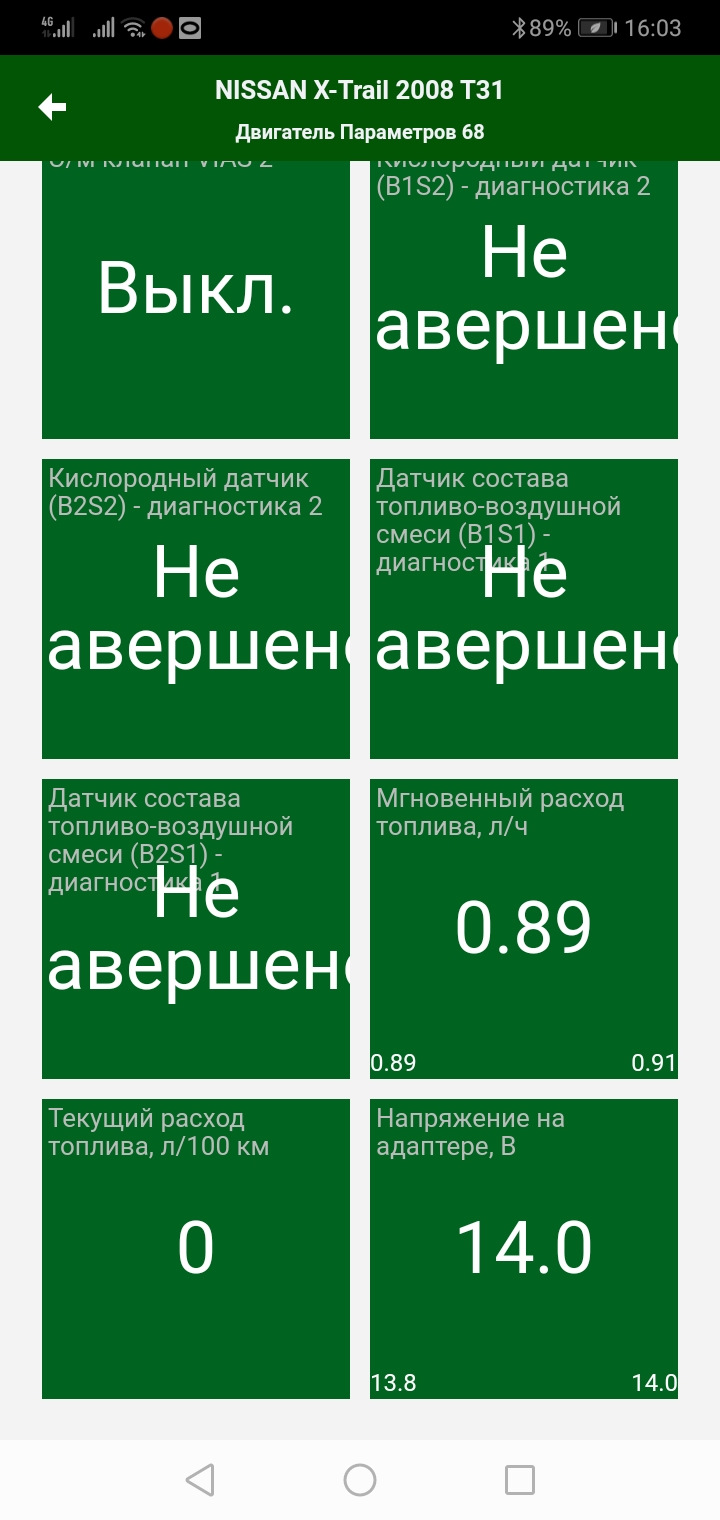
Task: Open the Мгновенный расход топлива tile
Action: point(524,928)
